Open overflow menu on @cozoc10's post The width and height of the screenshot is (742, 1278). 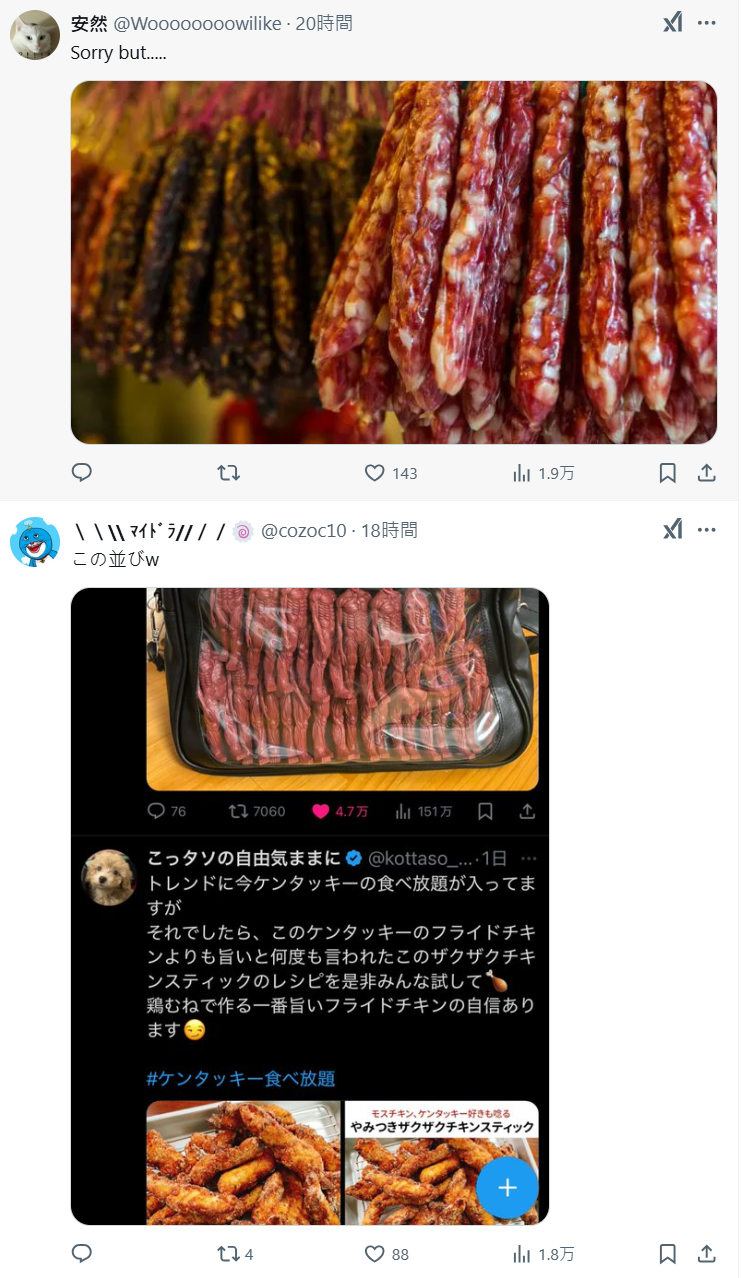(x=707, y=530)
